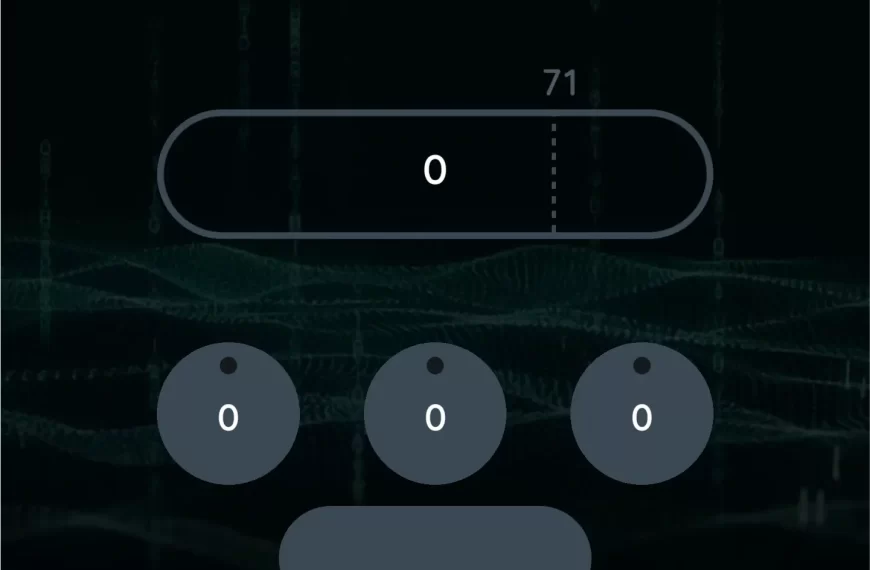Screen dimensions: 870x570
Task: Tap the wide unlabeled button below the dials
Action: point(435,540)
